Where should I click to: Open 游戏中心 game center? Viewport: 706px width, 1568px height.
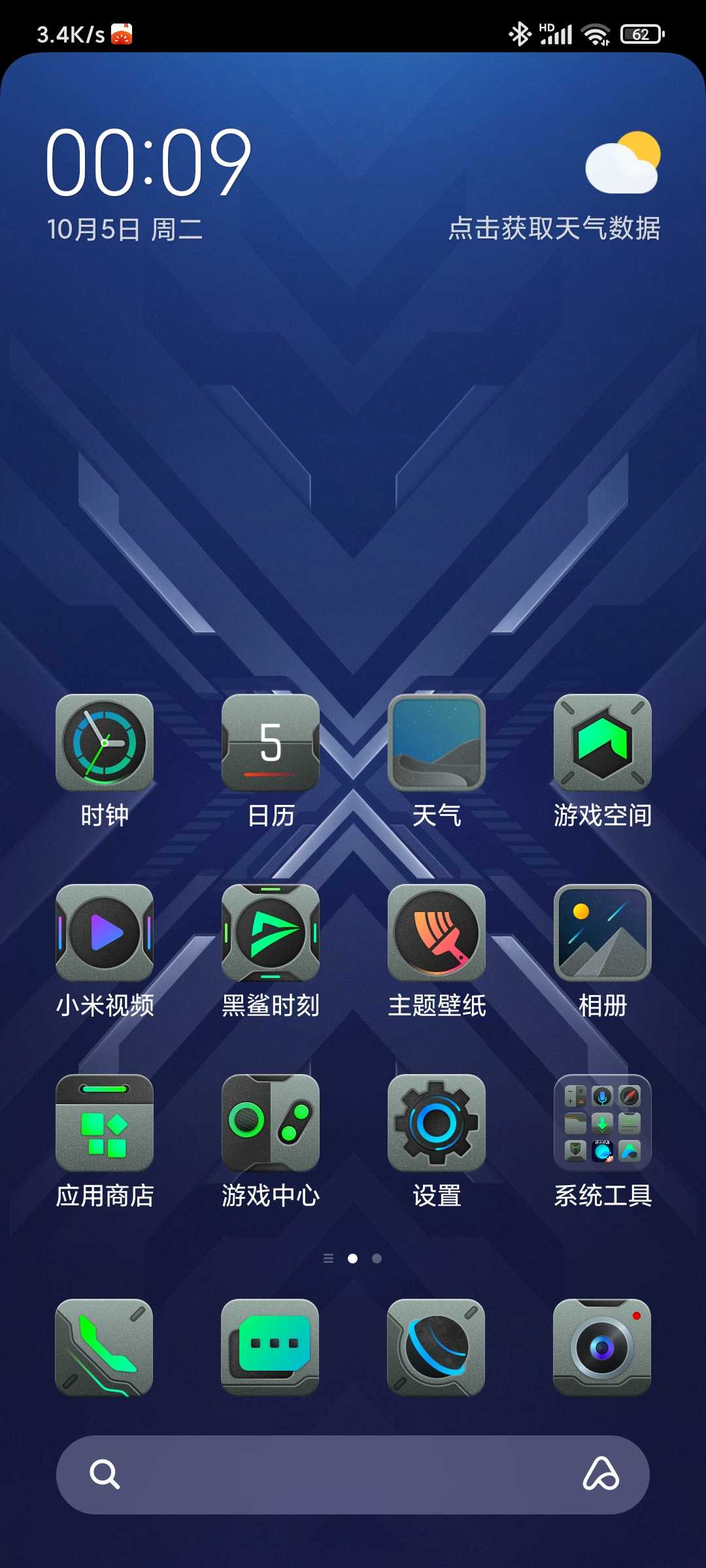pyautogui.click(x=271, y=1123)
